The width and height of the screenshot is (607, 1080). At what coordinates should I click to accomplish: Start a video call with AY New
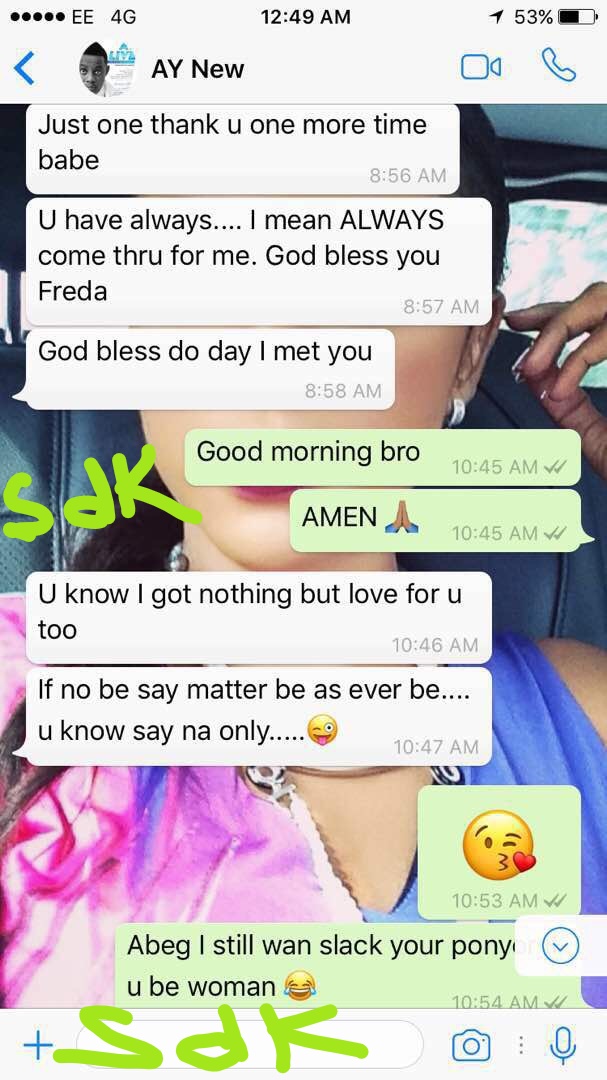[x=480, y=68]
